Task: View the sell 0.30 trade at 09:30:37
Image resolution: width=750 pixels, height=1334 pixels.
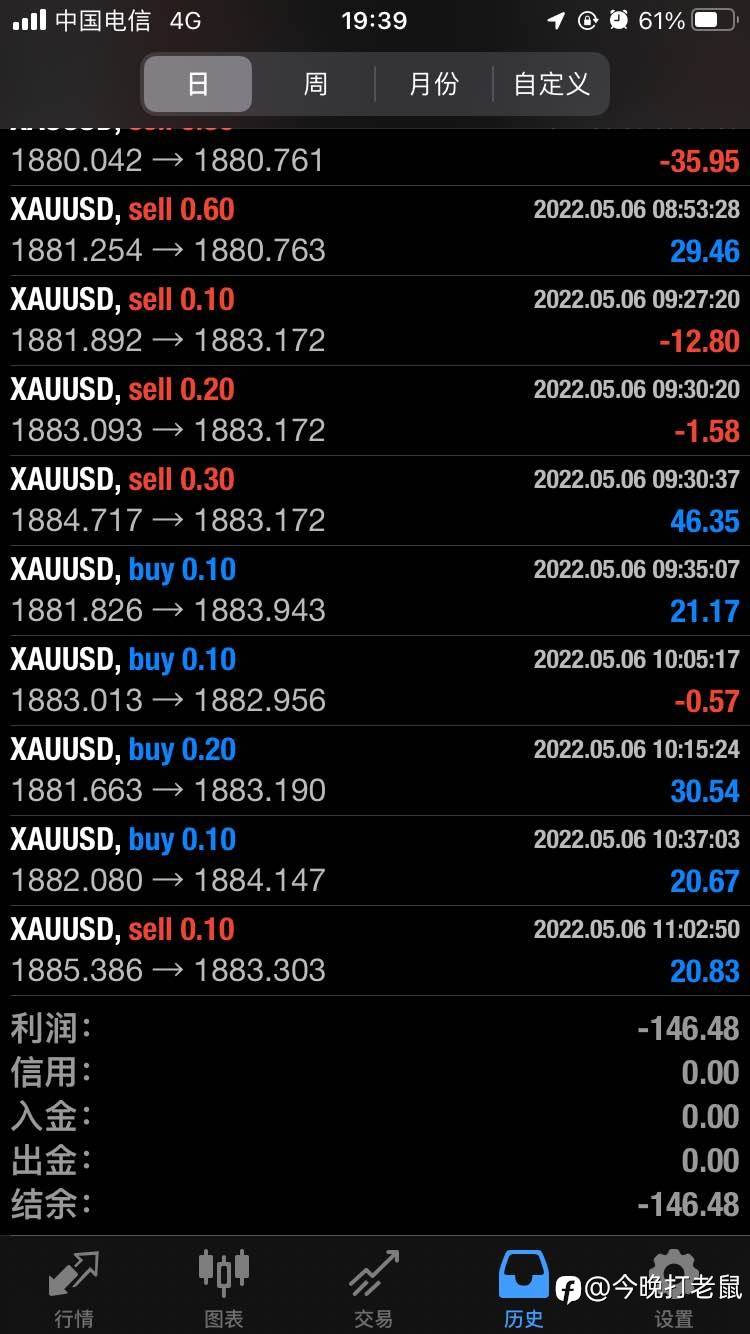Action: [375, 500]
